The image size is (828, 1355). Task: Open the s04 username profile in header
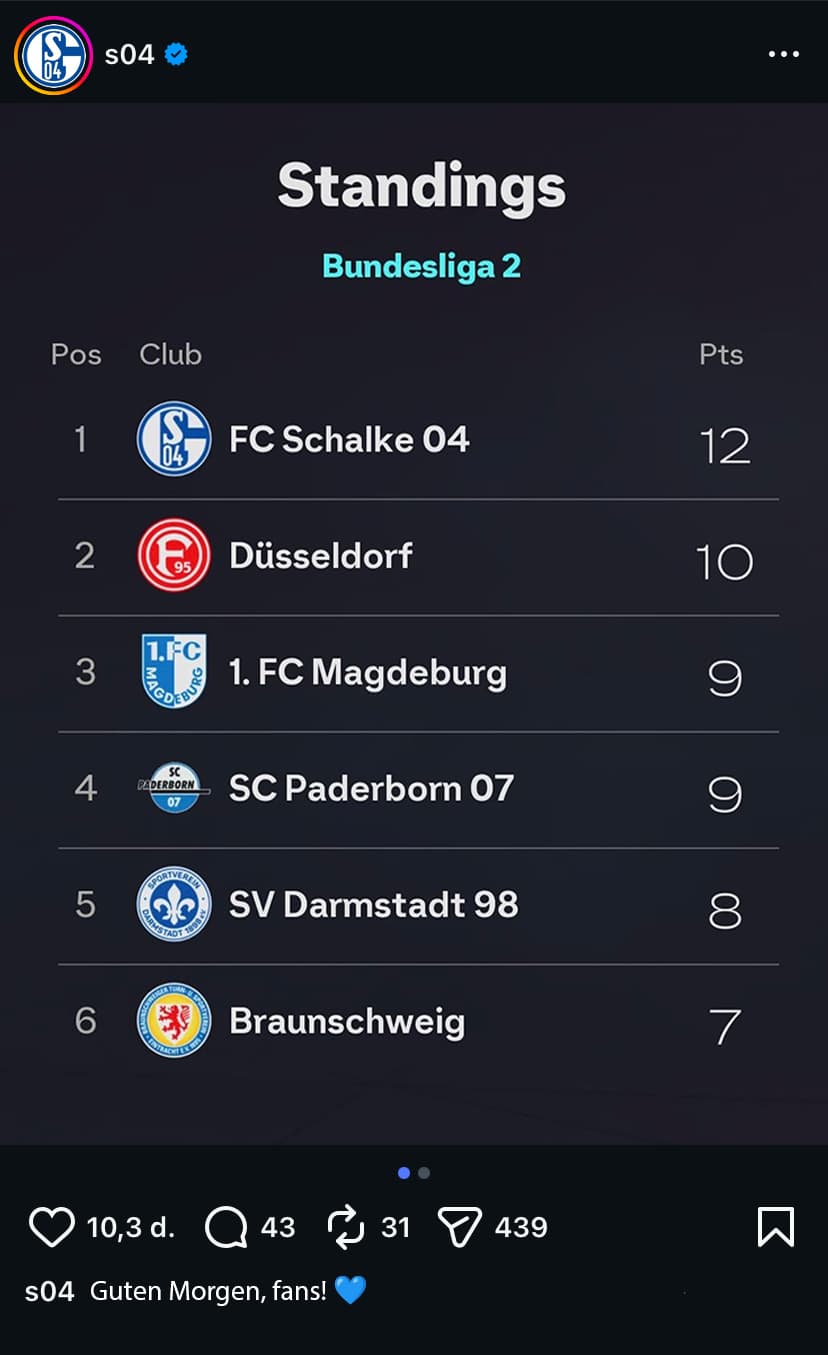[x=130, y=55]
